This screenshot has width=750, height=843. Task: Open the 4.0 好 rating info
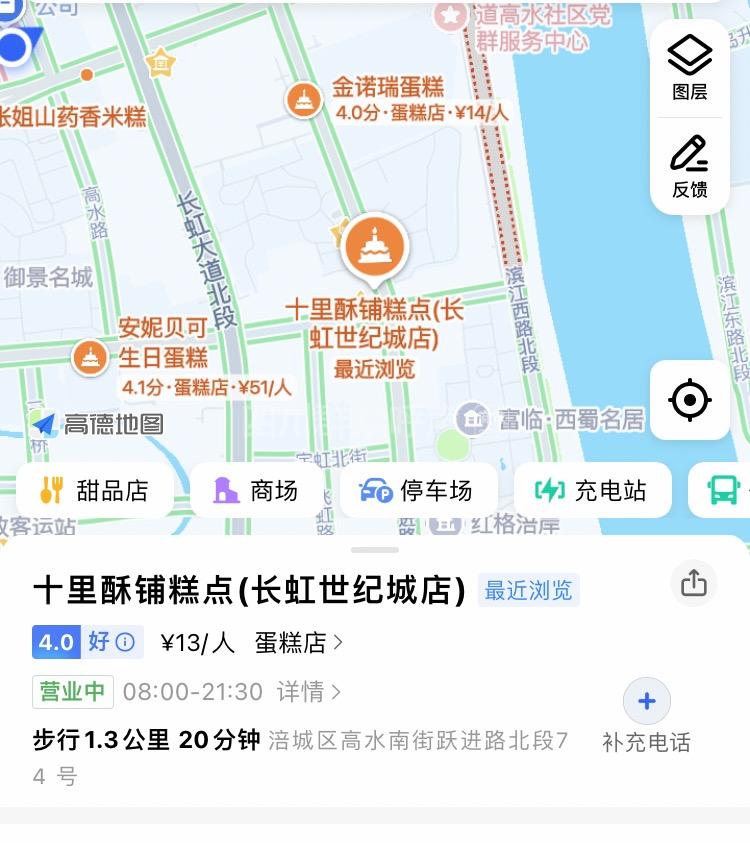87,642
